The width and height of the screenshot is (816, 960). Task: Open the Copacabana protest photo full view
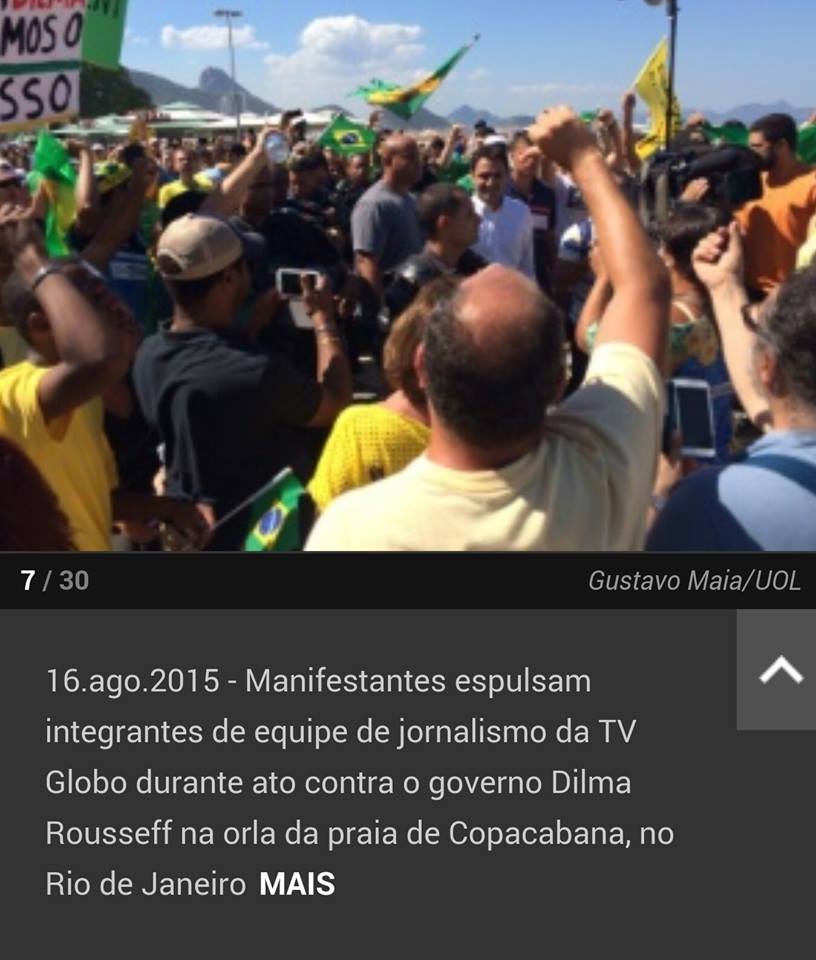click(408, 275)
